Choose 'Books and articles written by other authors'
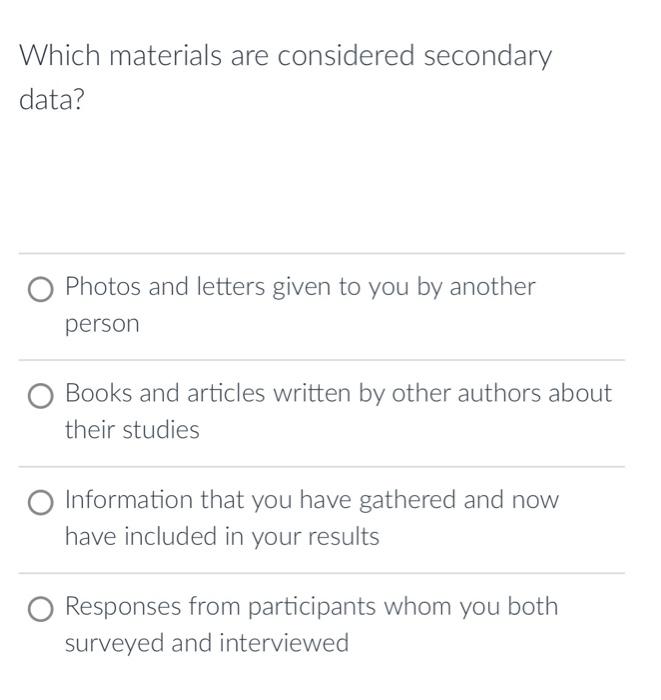661x700 pixels. click(41, 397)
